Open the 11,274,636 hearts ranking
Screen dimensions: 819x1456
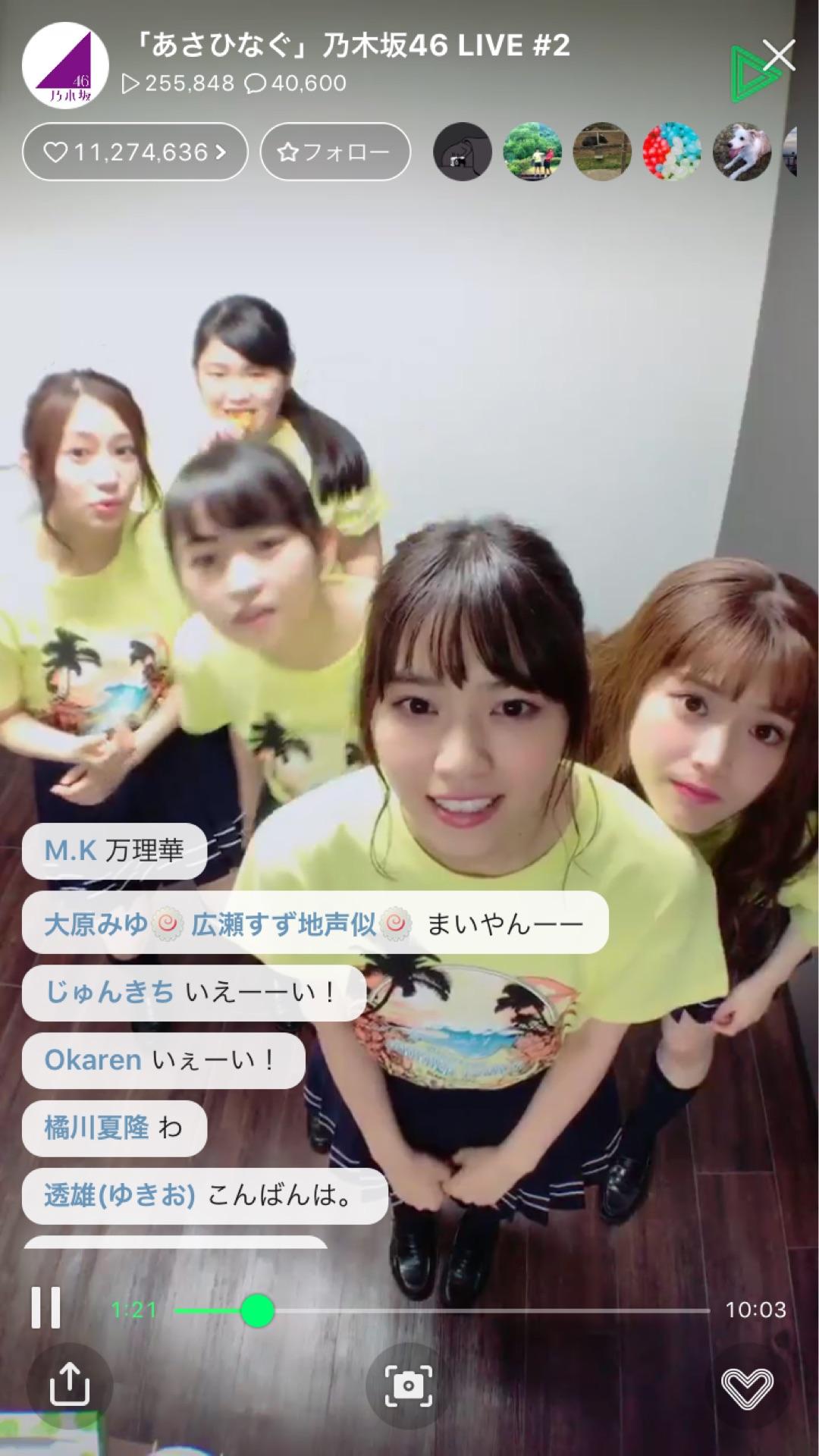click(x=135, y=152)
